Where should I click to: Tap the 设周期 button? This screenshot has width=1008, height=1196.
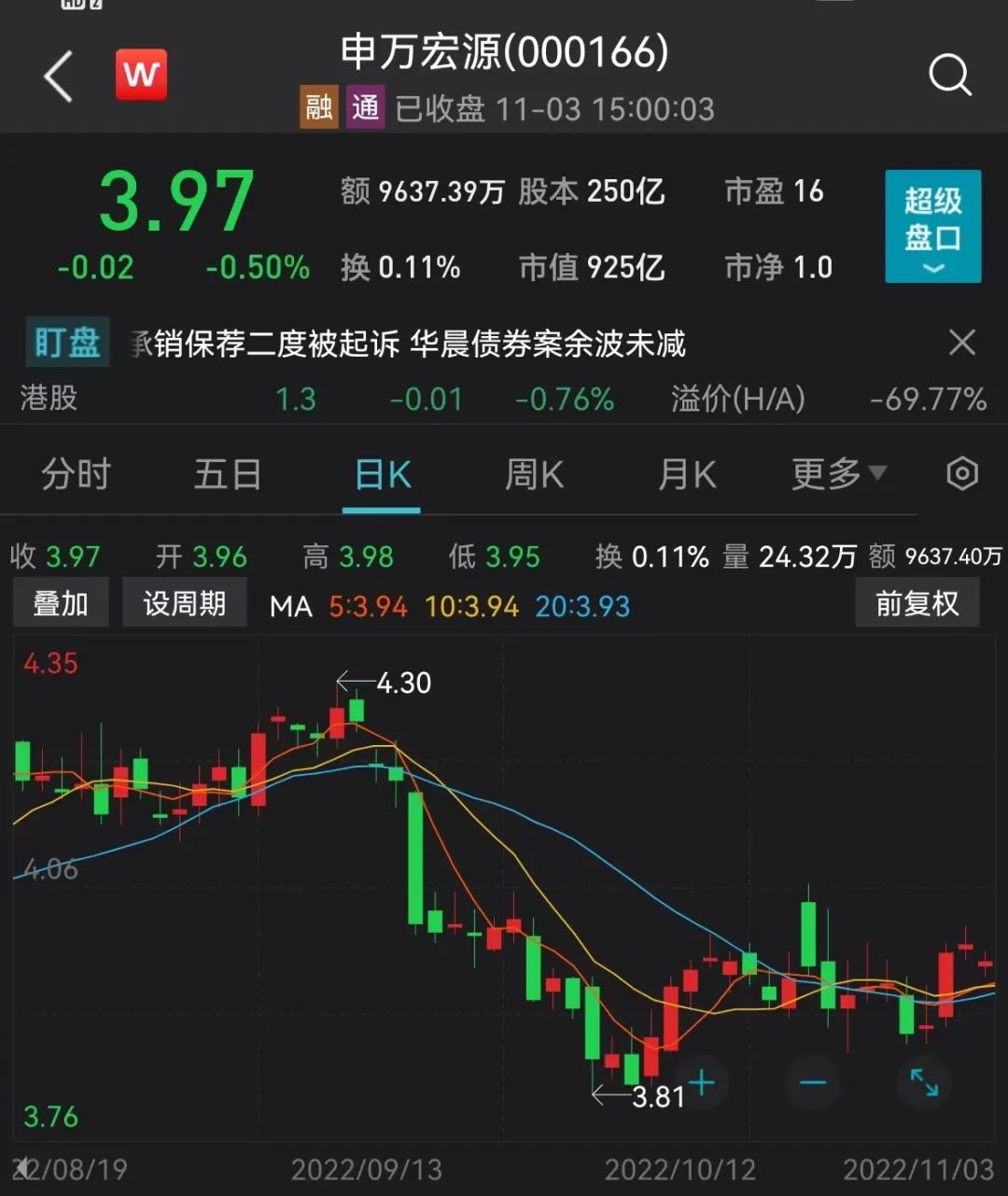(x=184, y=603)
